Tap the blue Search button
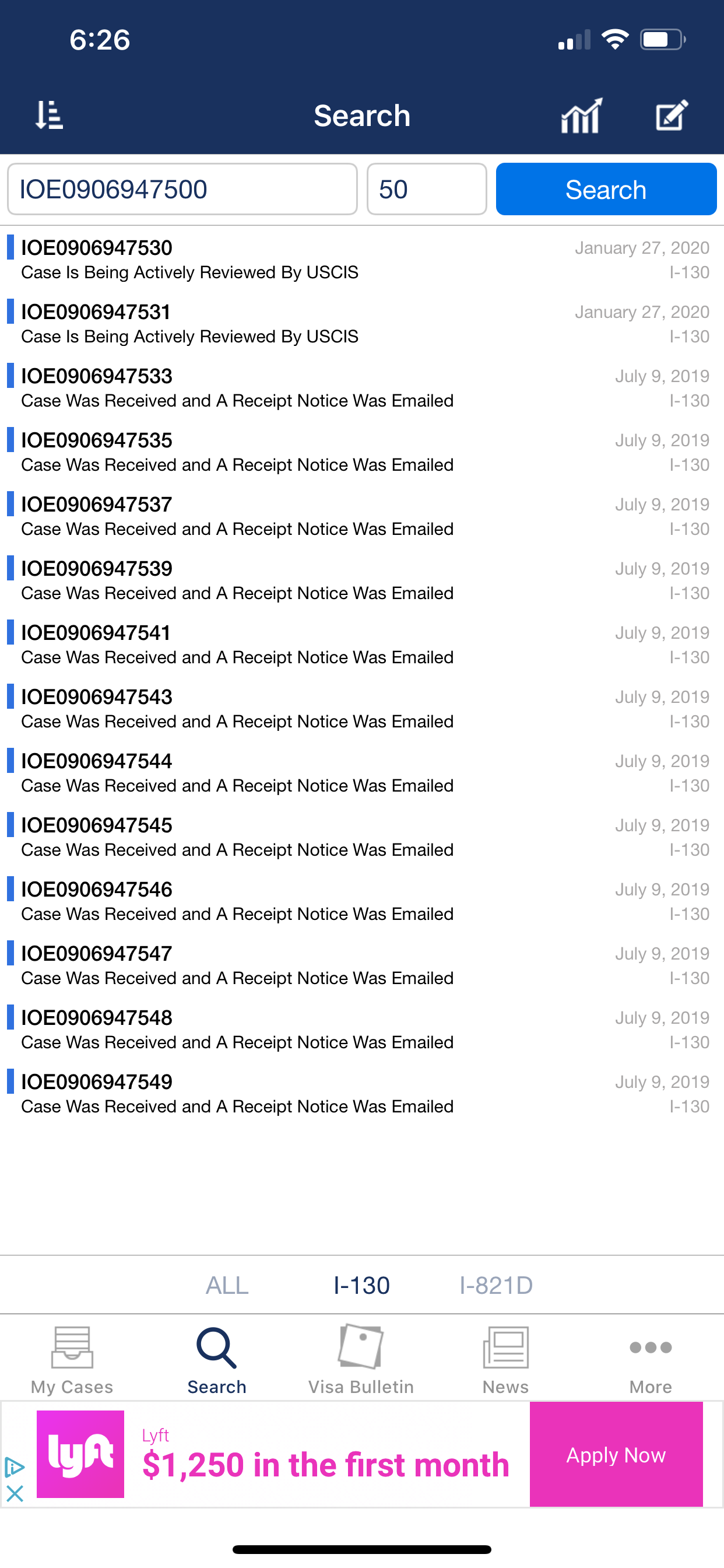The width and height of the screenshot is (724, 1568). tap(606, 190)
